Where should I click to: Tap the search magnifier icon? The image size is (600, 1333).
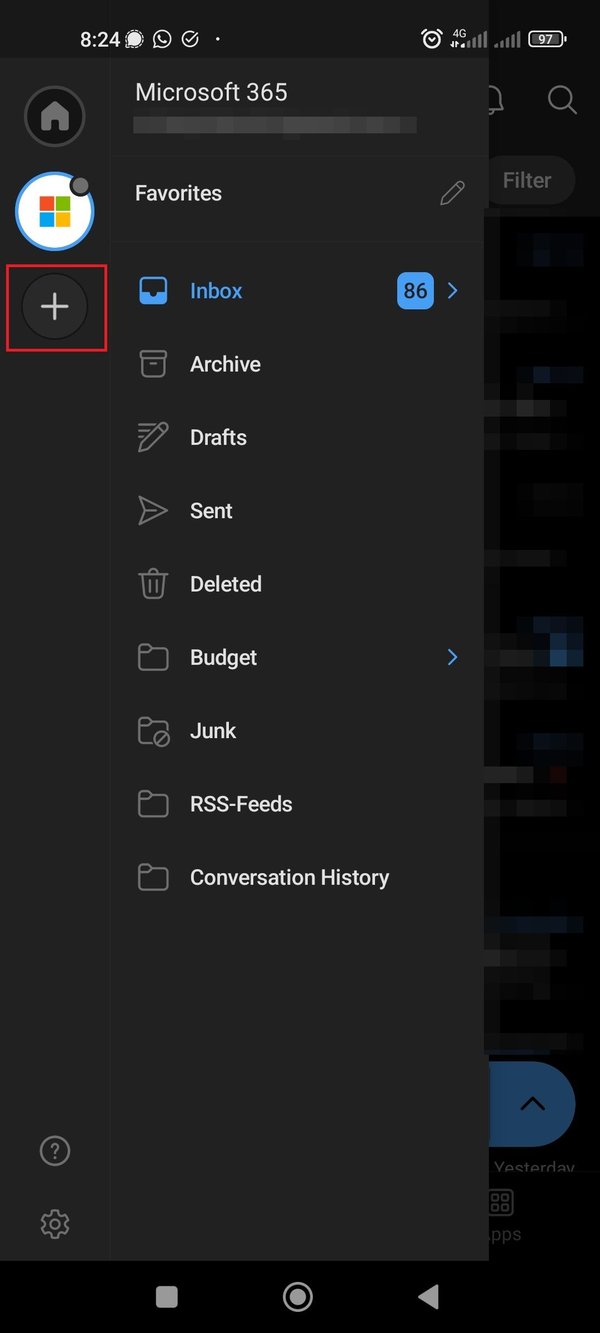pos(562,99)
